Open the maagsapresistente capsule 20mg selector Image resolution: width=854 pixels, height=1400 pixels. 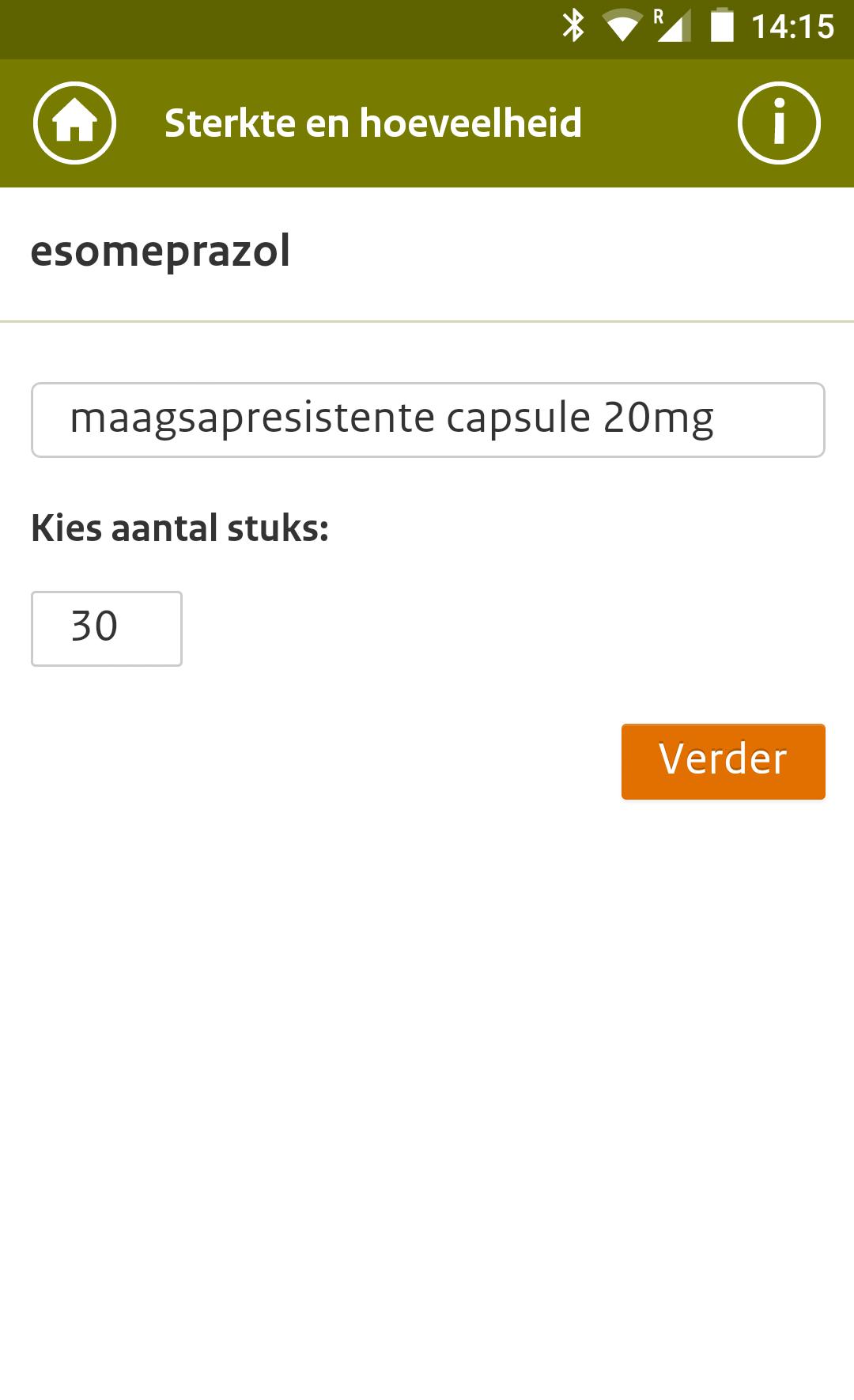(x=427, y=419)
